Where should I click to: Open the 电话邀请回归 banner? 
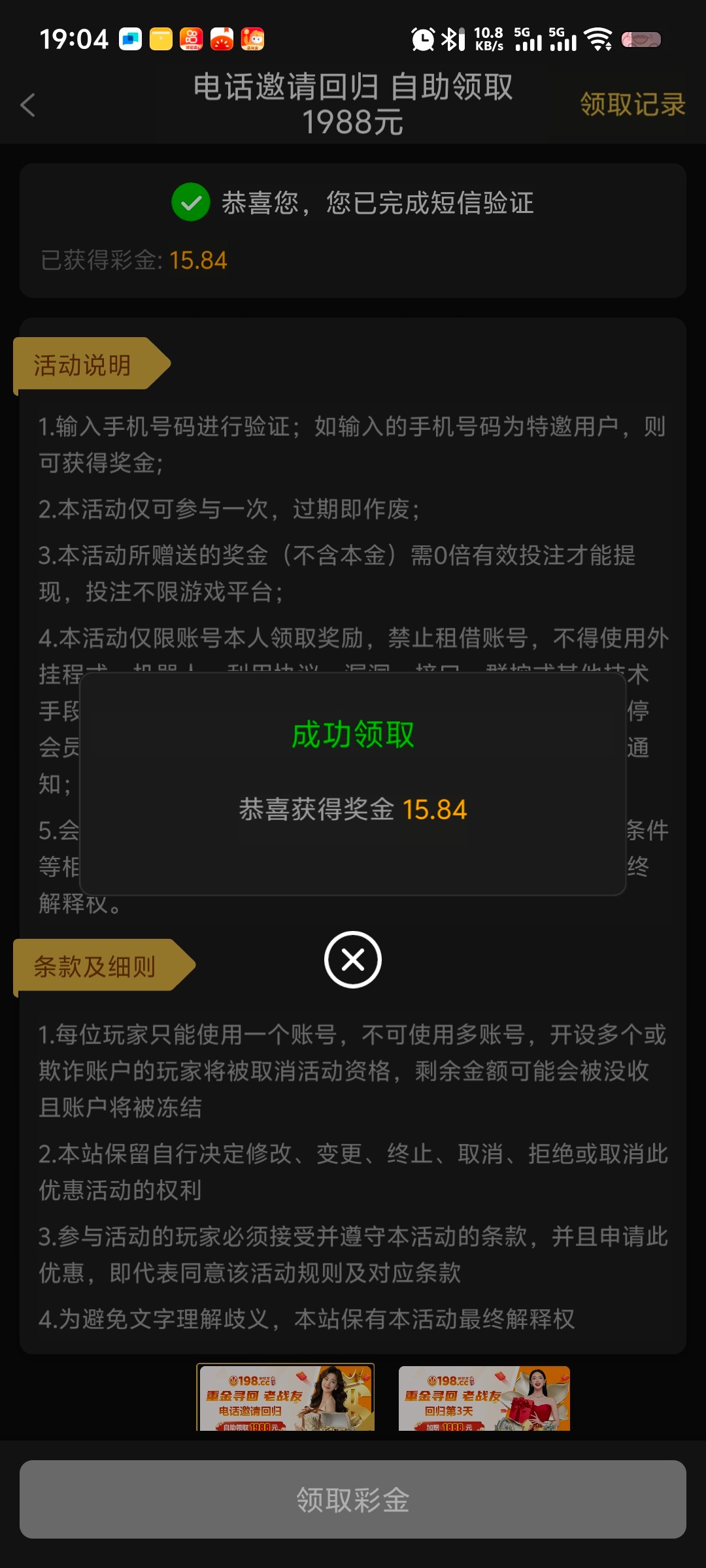click(x=286, y=1397)
